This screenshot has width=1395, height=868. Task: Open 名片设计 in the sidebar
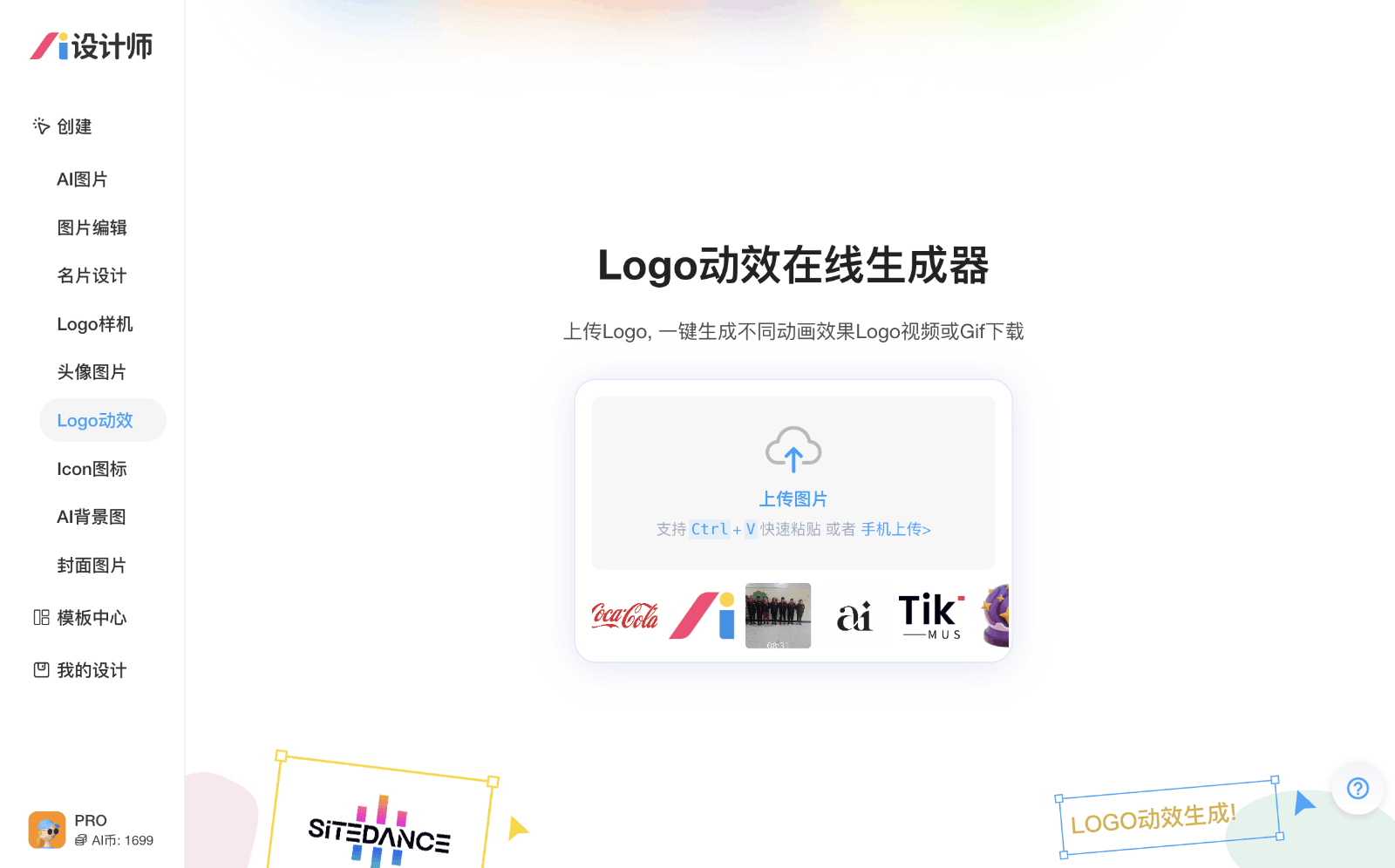[x=92, y=275]
